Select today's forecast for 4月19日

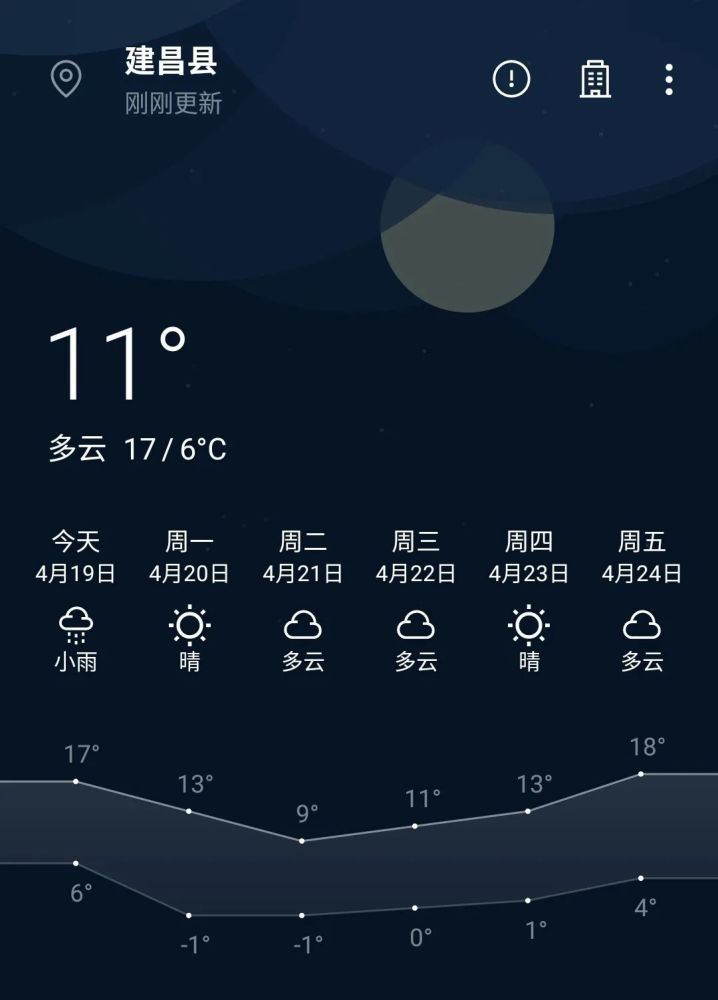pyautogui.click(x=76, y=600)
